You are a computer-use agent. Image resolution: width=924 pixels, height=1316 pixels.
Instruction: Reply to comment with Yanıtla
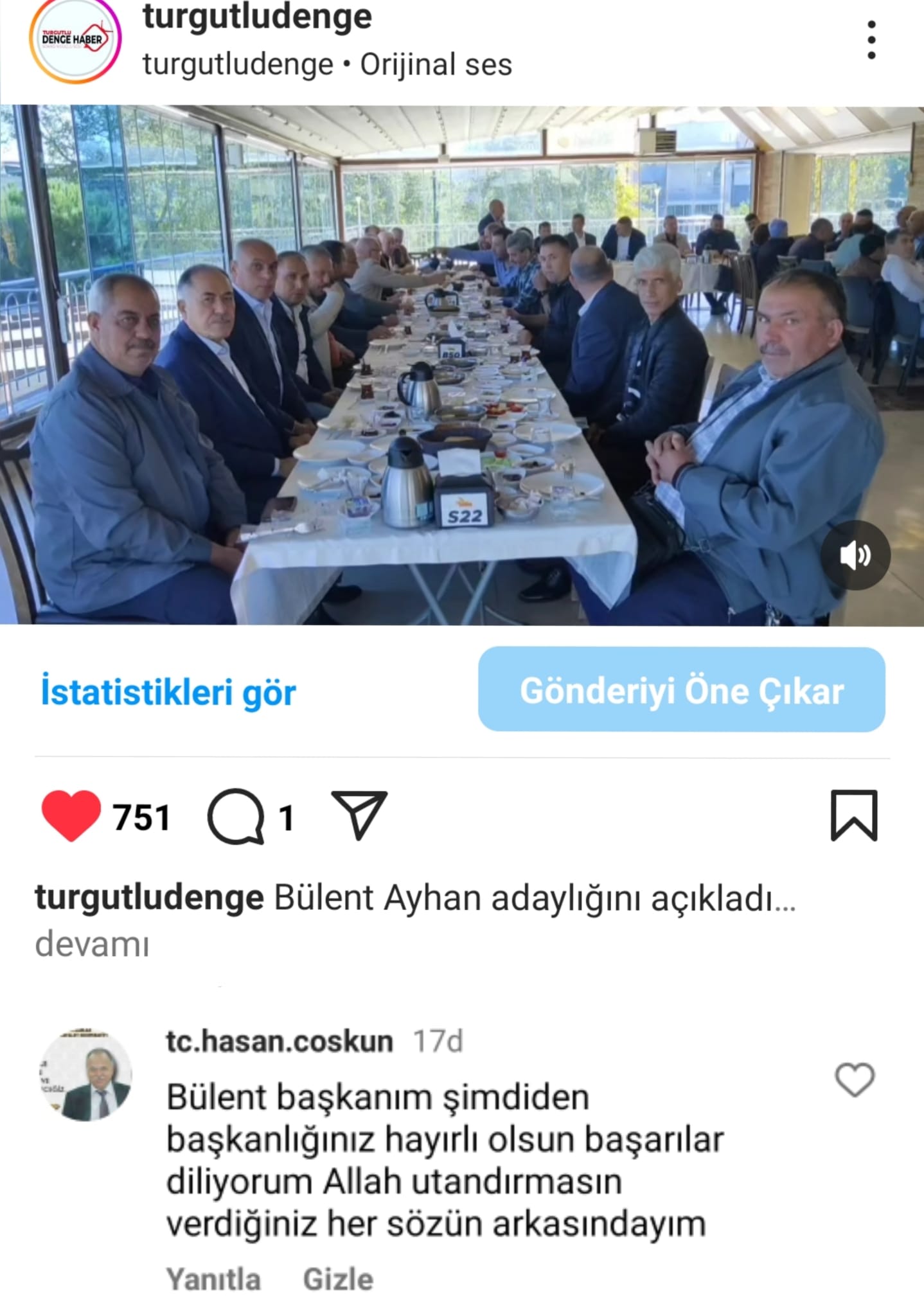pos(213,1279)
